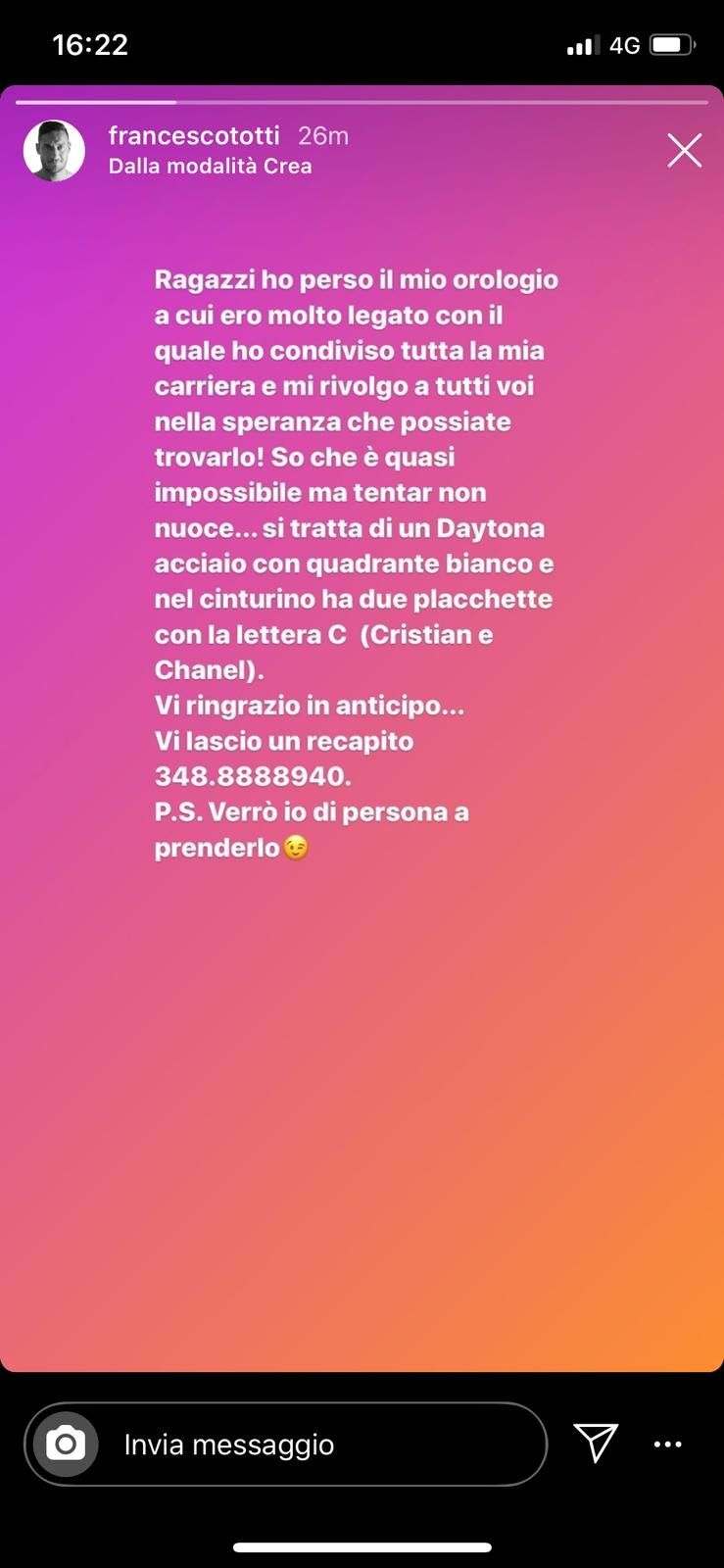Open the francescototti username
Image resolution: width=724 pixels, height=1568 pixels.
tap(194, 135)
